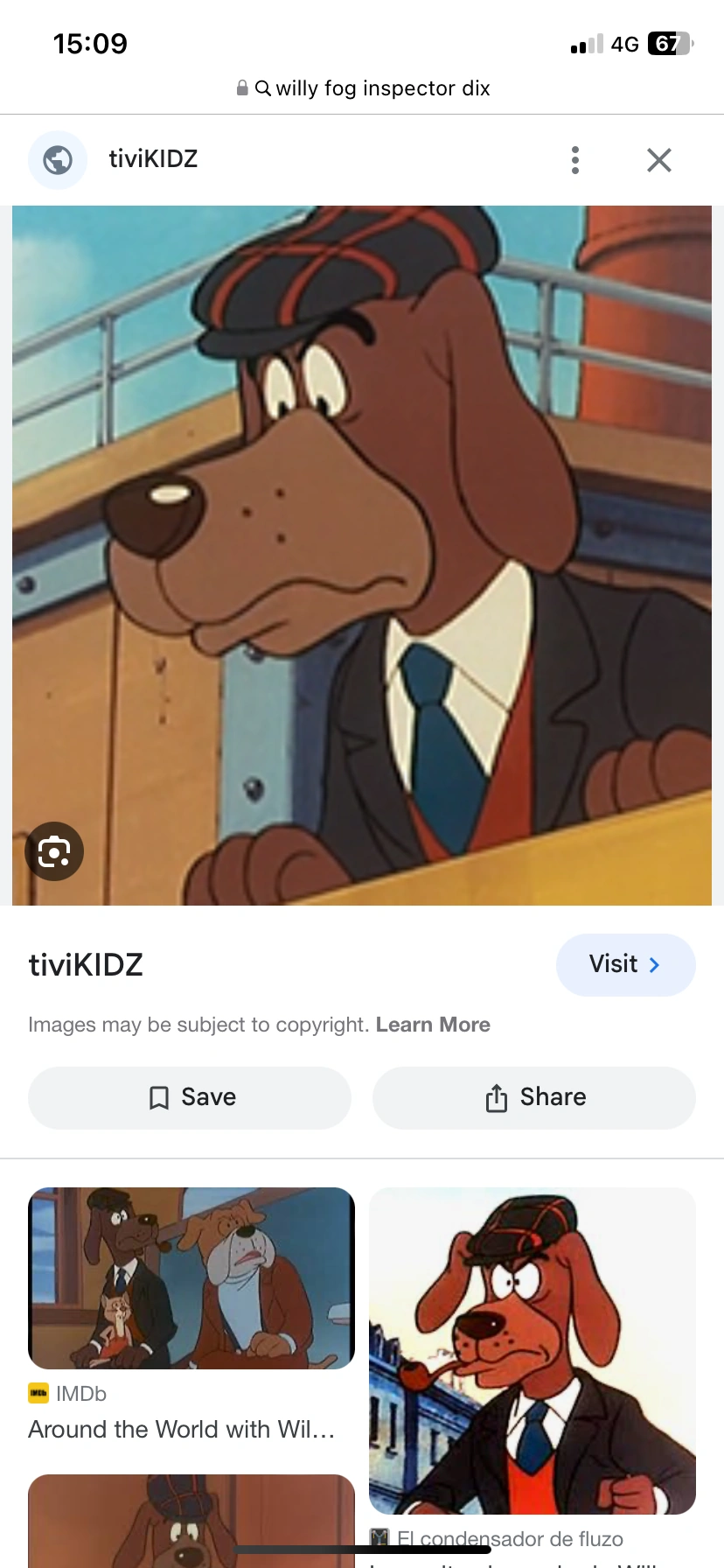724x1568 pixels.
Task: Tap the IMDb logo badge
Action: (38, 1393)
